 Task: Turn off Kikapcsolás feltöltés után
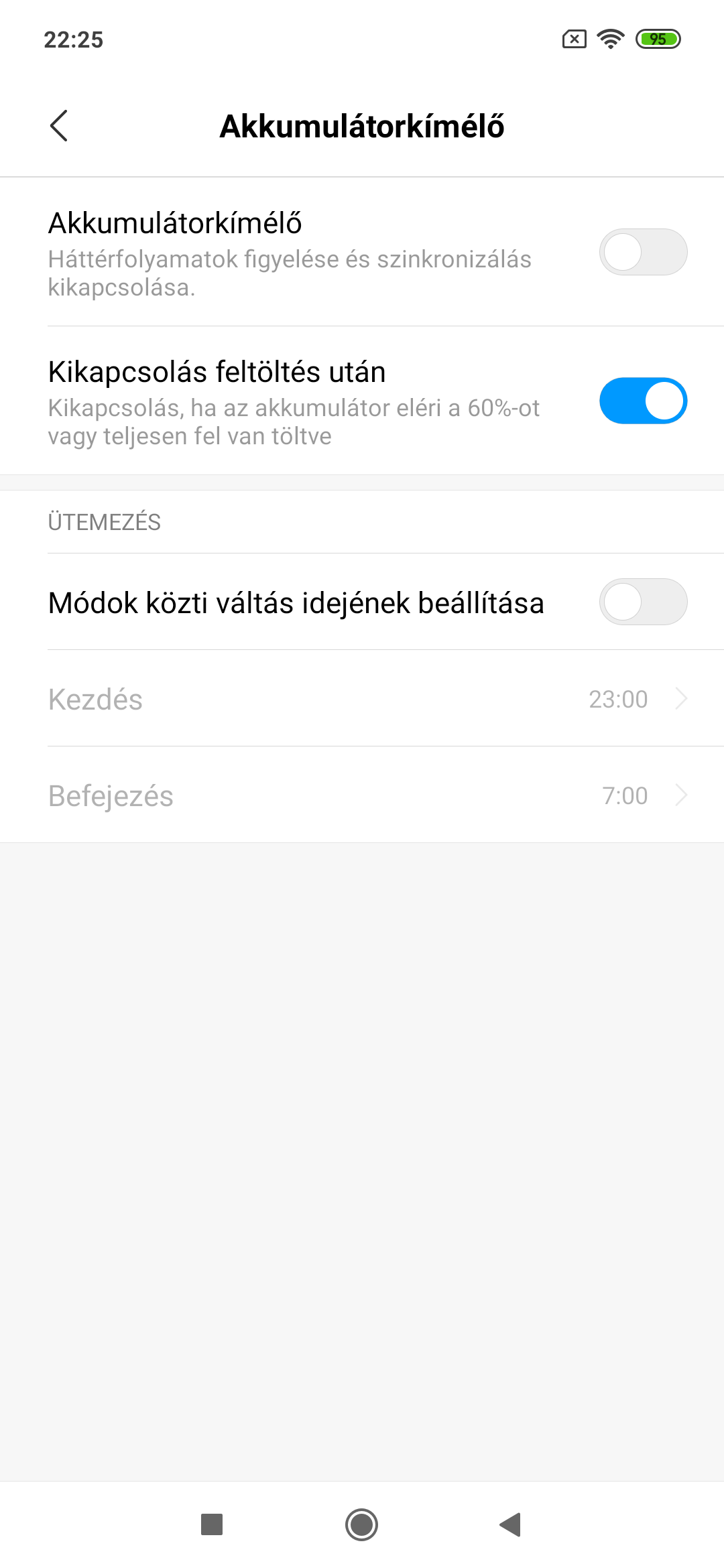(x=643, y=401)
